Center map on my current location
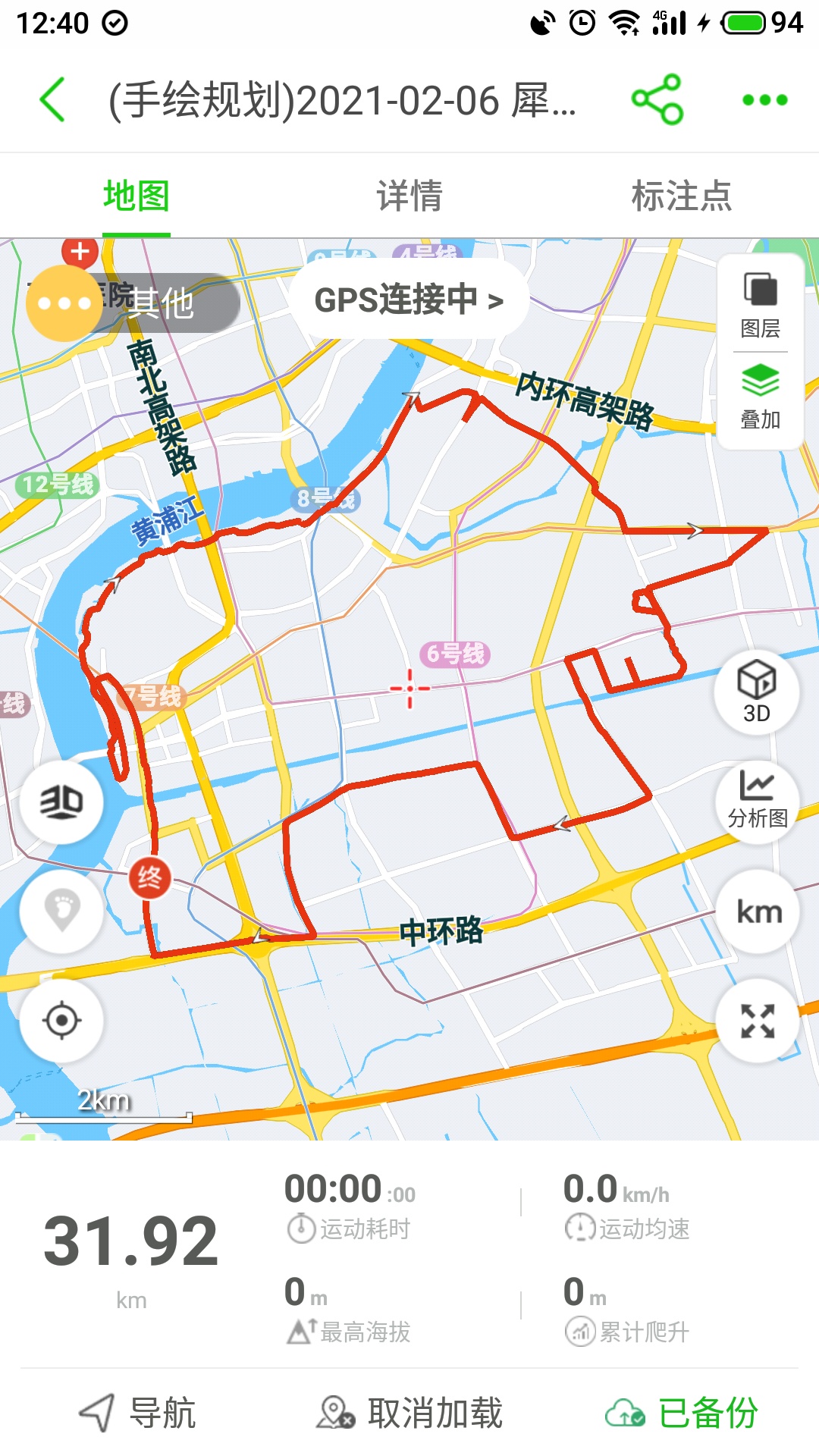The image size is (819, 1456). [x=61, y=1020]
